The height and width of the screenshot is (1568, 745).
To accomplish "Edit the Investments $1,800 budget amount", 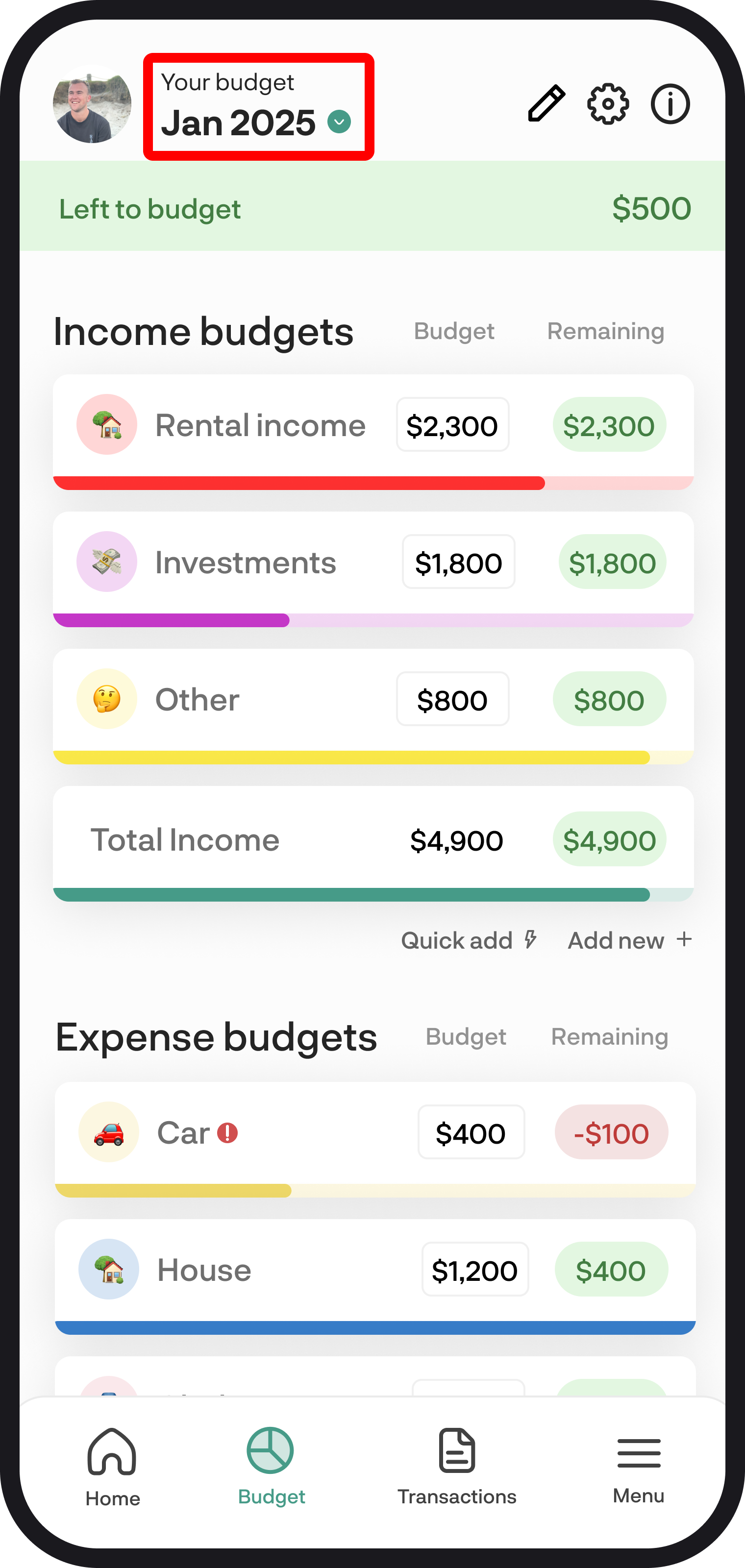I will 458,562.
